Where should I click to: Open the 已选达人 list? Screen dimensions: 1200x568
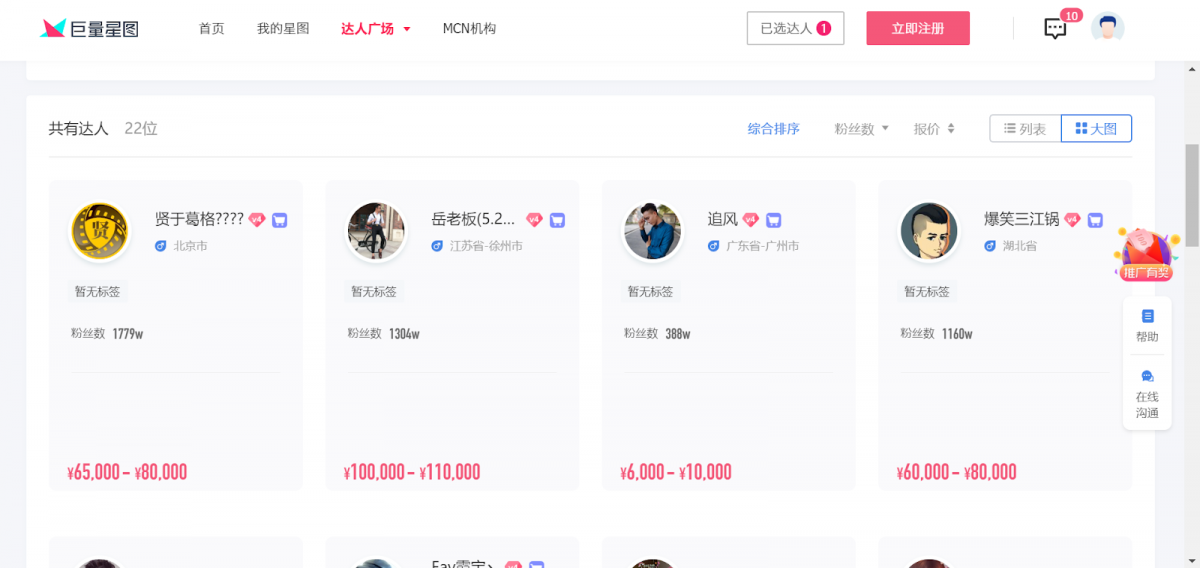pyautogui.click(x=795, y=28)
